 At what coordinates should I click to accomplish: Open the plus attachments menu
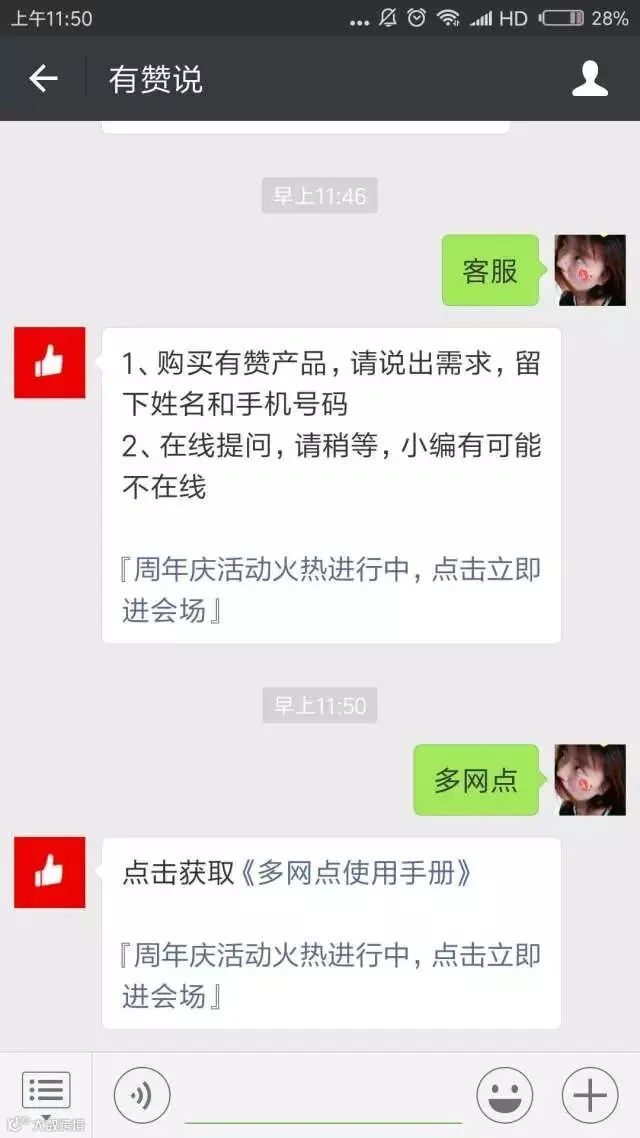[x=590, y=1095]
